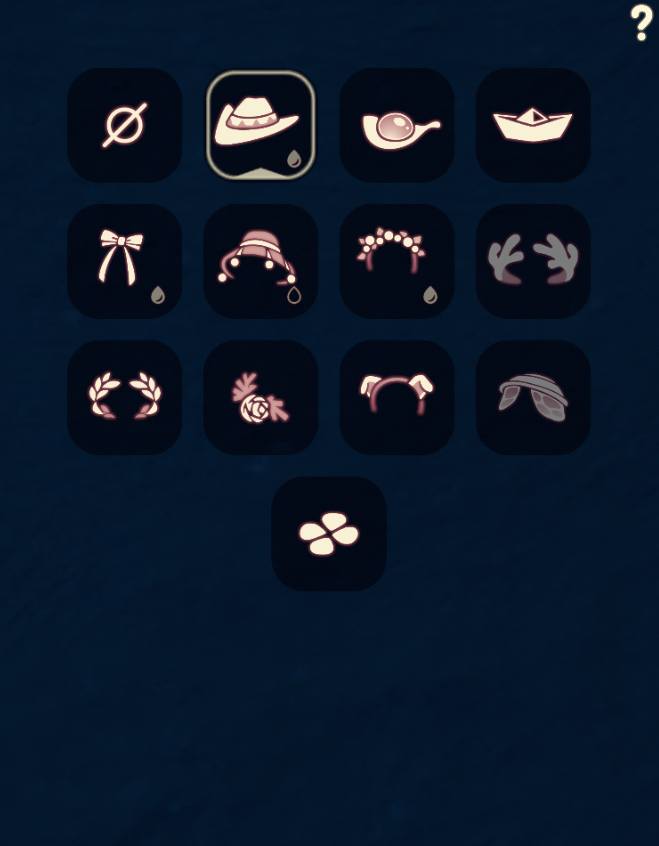Tap the greyed-out antlers item
The image size is (659, 846).
533,261
